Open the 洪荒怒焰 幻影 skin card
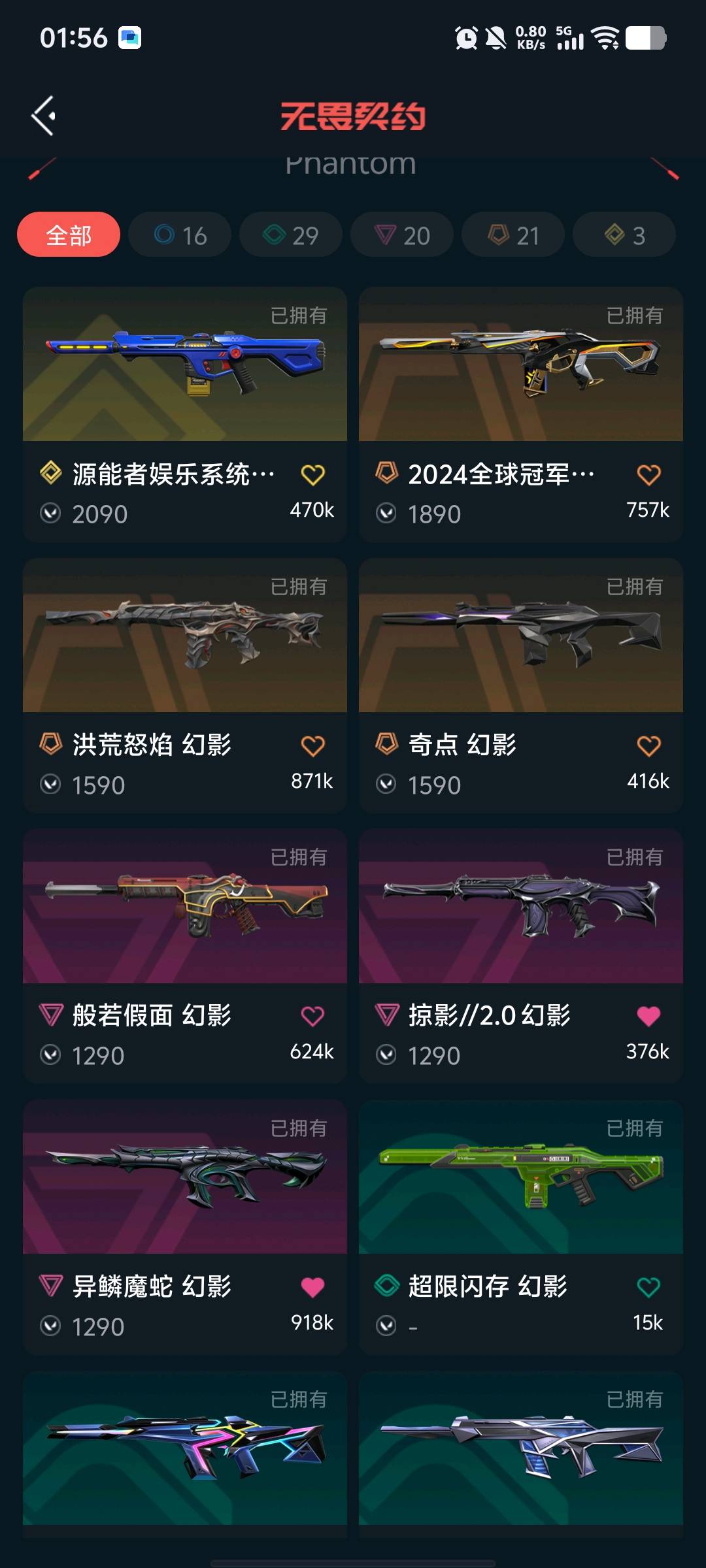The image size is (706, 1568). [185, 685]
